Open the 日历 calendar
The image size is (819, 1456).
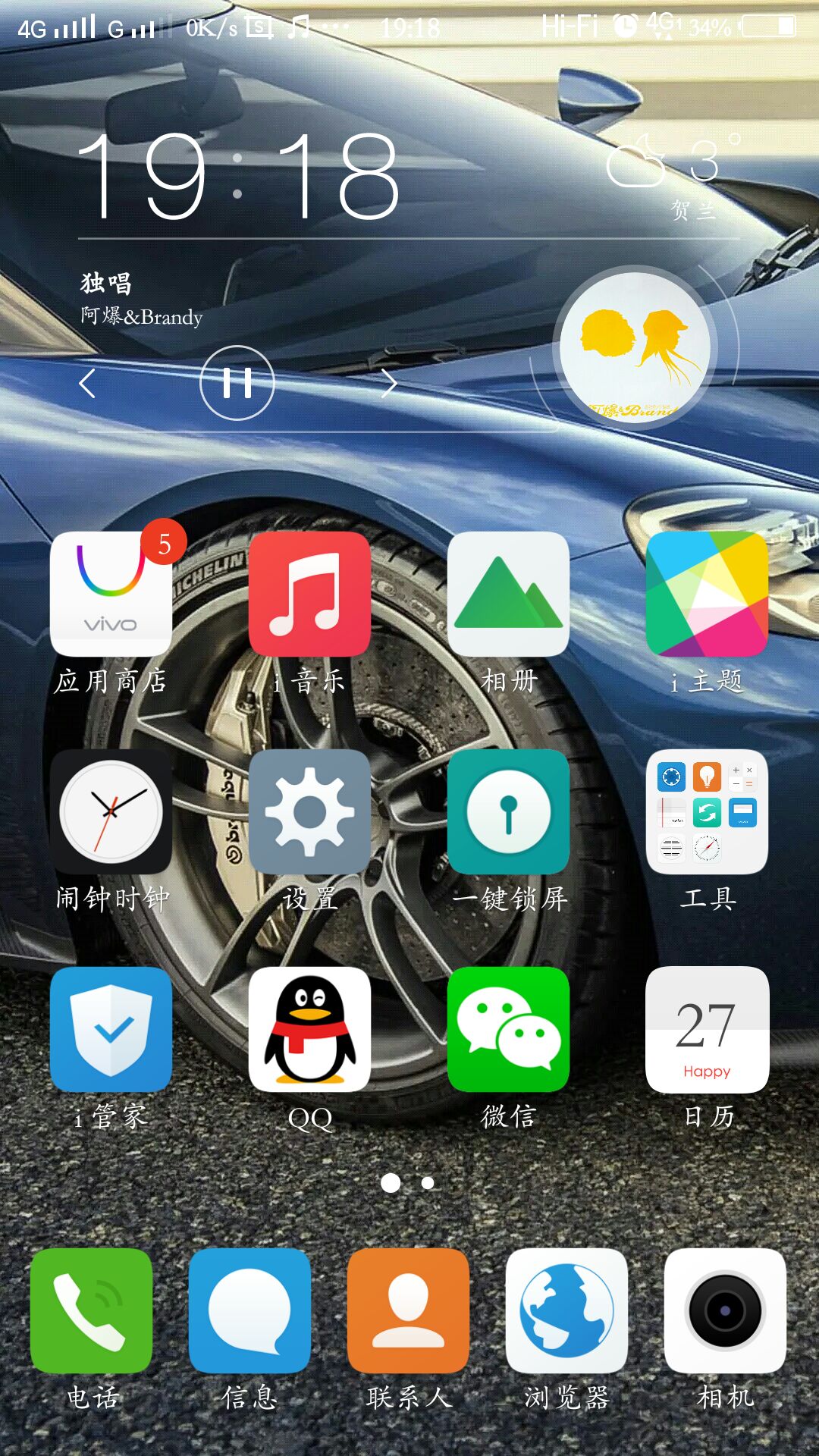coord(707,1029)
